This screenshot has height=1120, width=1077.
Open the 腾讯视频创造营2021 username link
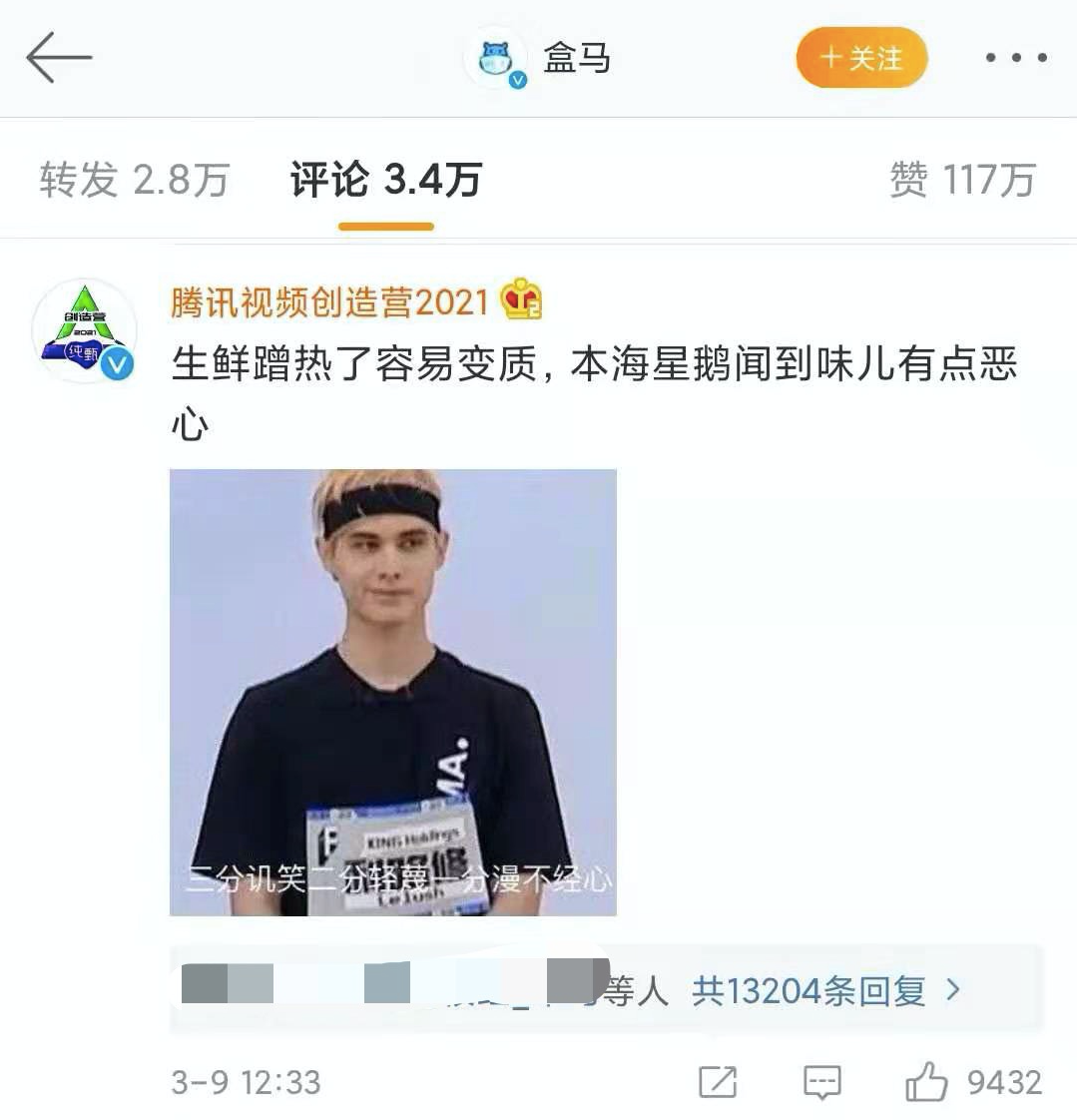click(x=329, y=300)
